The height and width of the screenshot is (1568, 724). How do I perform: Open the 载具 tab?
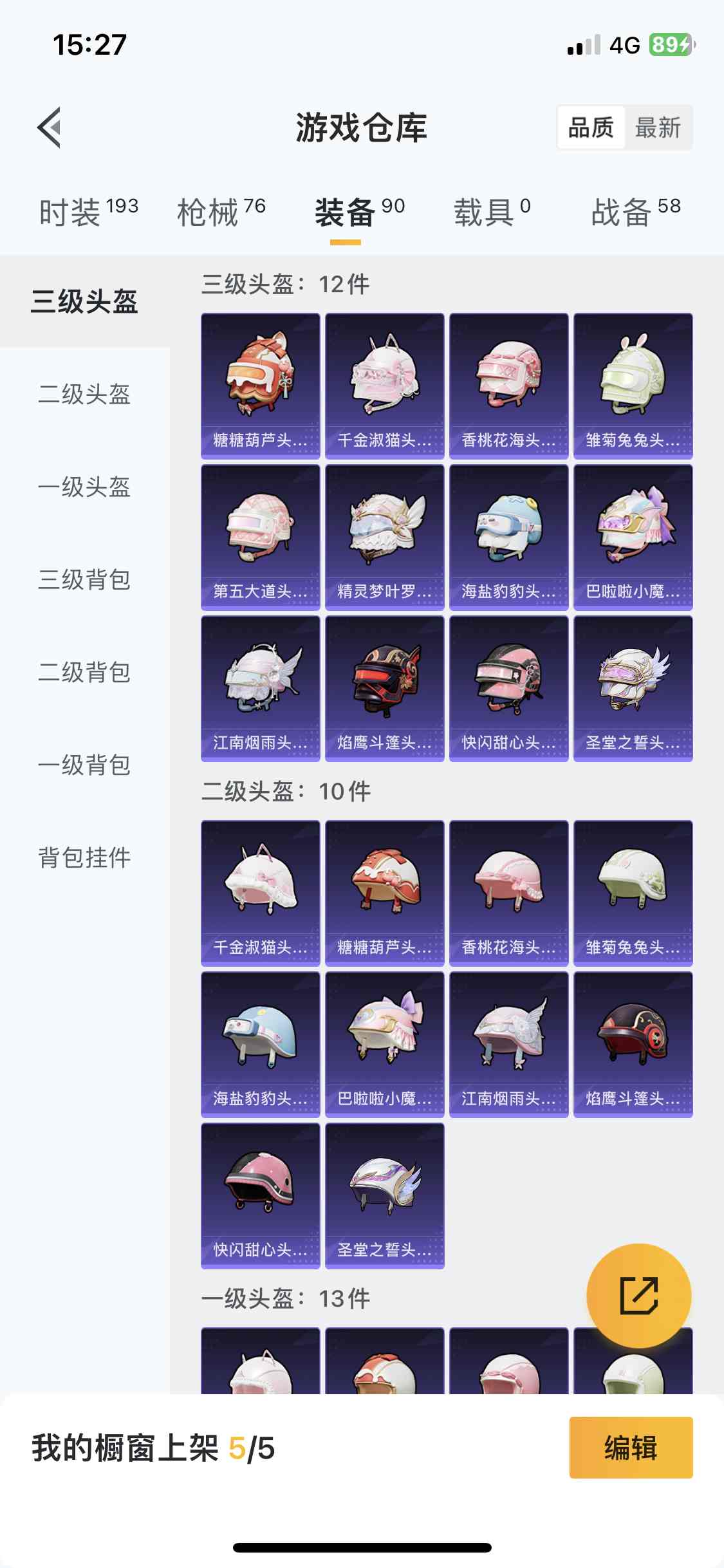(x=492, y=212)
